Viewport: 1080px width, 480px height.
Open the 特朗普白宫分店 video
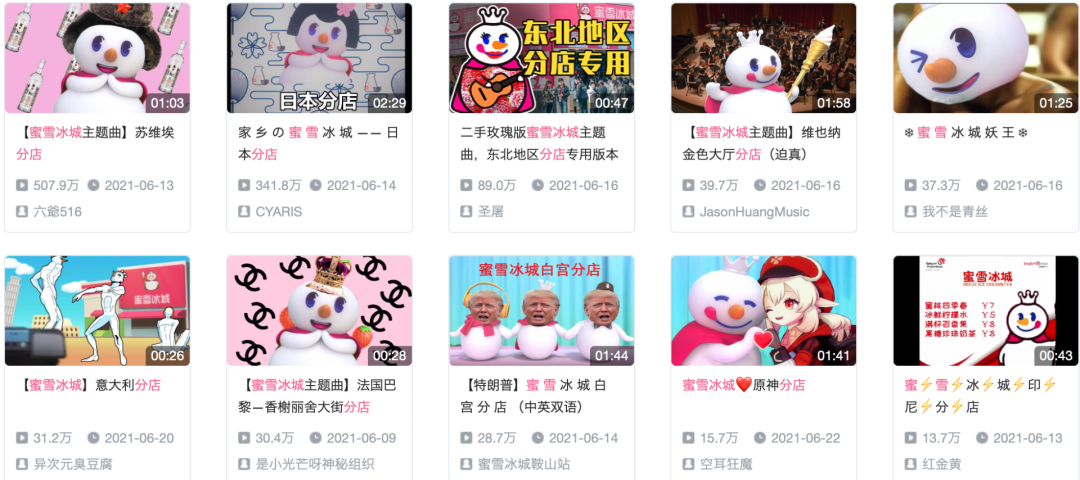tap(541, 310)
